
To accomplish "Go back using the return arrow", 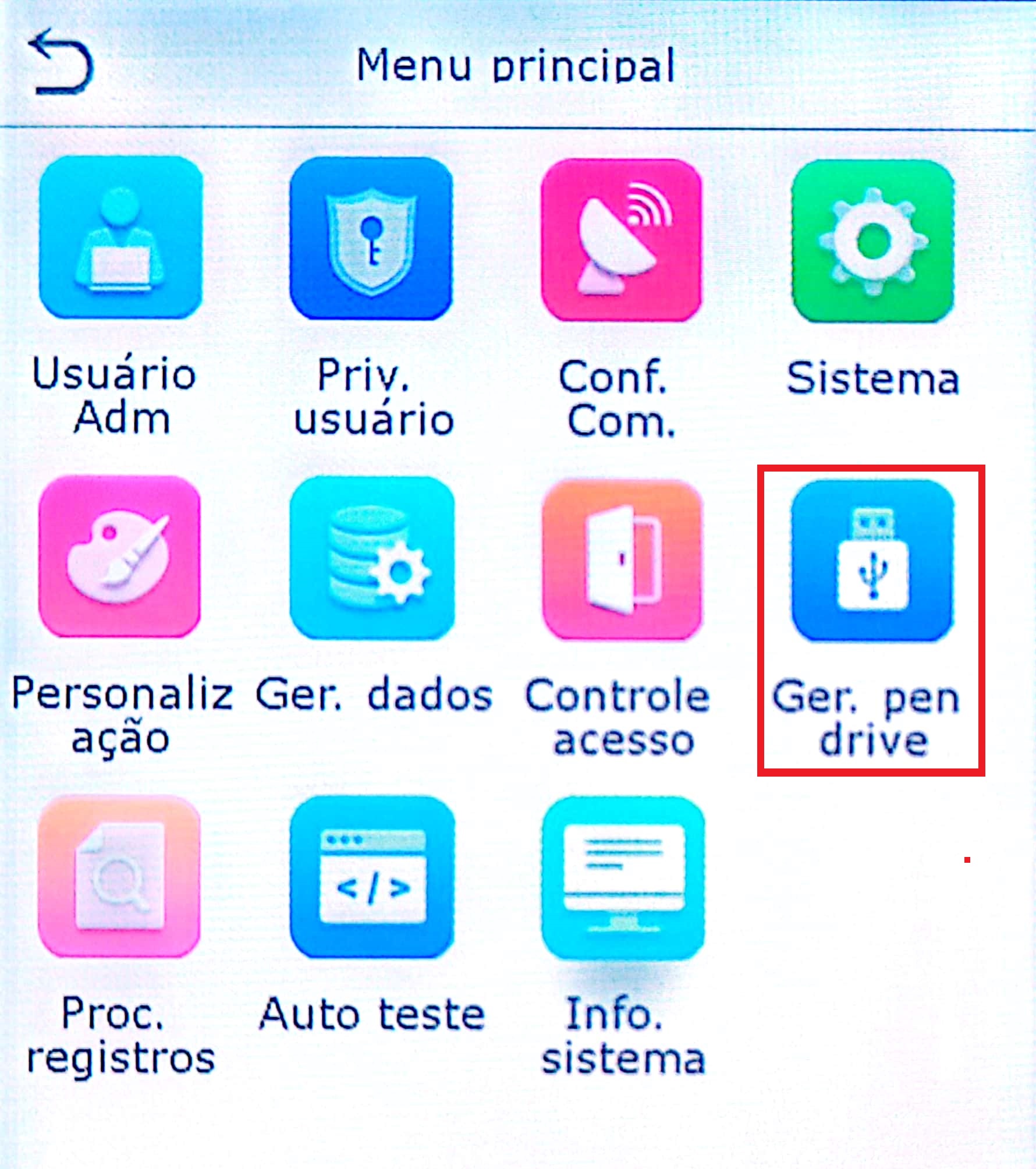I will [x=61, y=63].
